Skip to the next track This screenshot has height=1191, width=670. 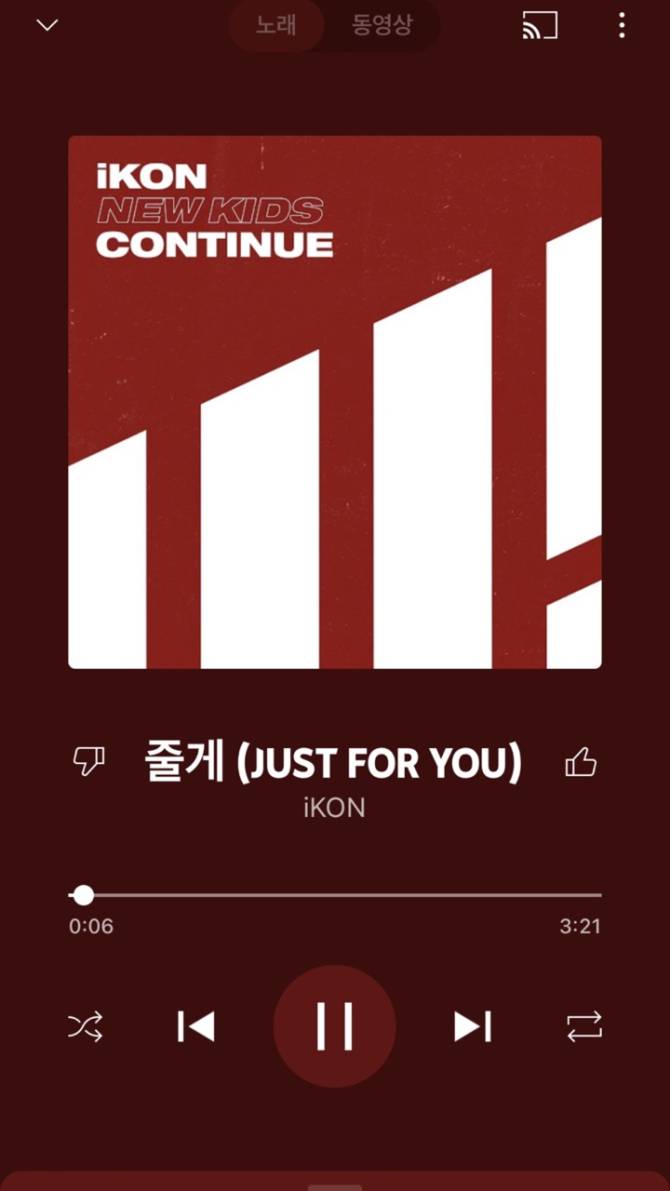coord(472,1026)
